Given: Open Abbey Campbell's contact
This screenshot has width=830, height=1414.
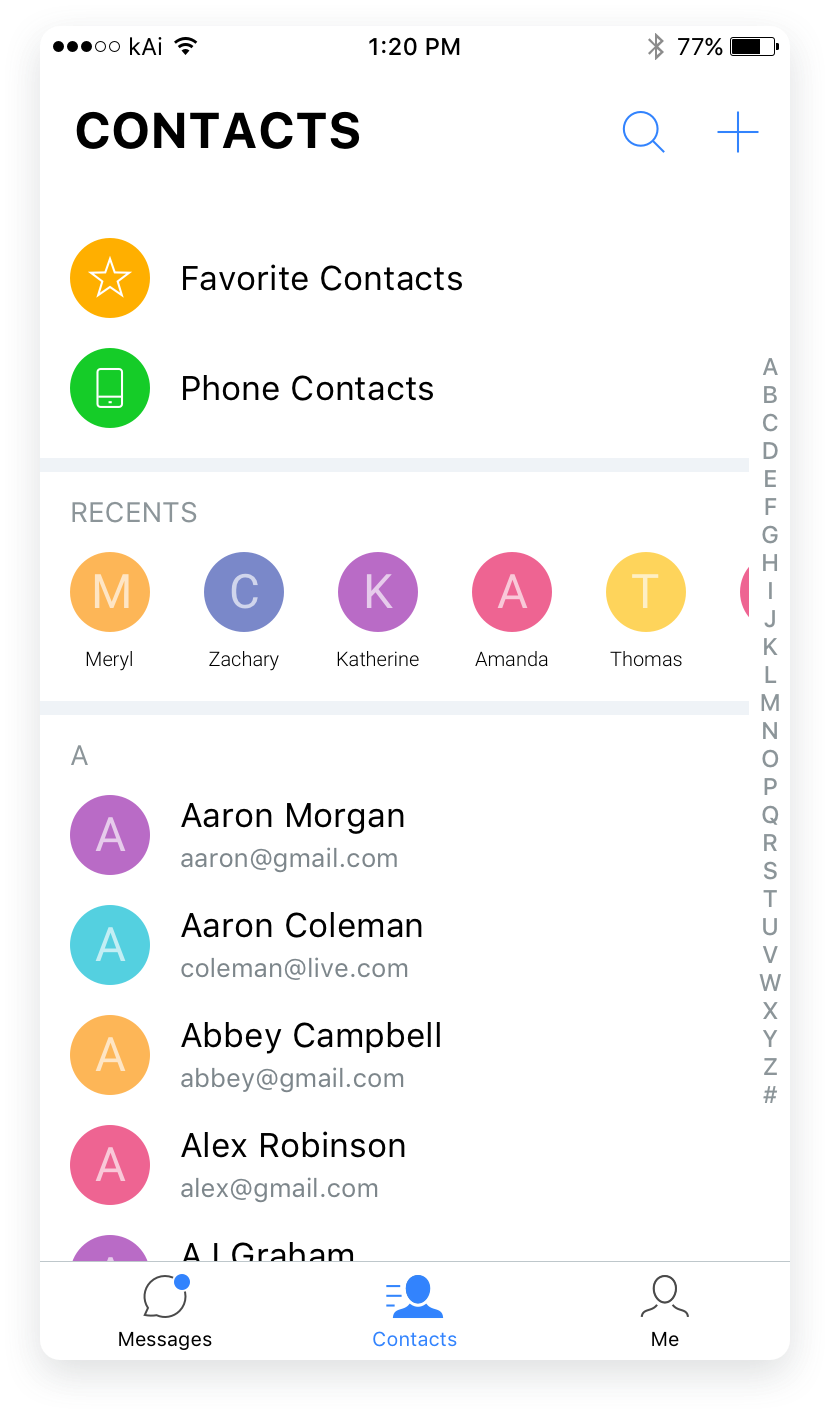Looking at the screenshot, I should click(x=395, y=1055).
